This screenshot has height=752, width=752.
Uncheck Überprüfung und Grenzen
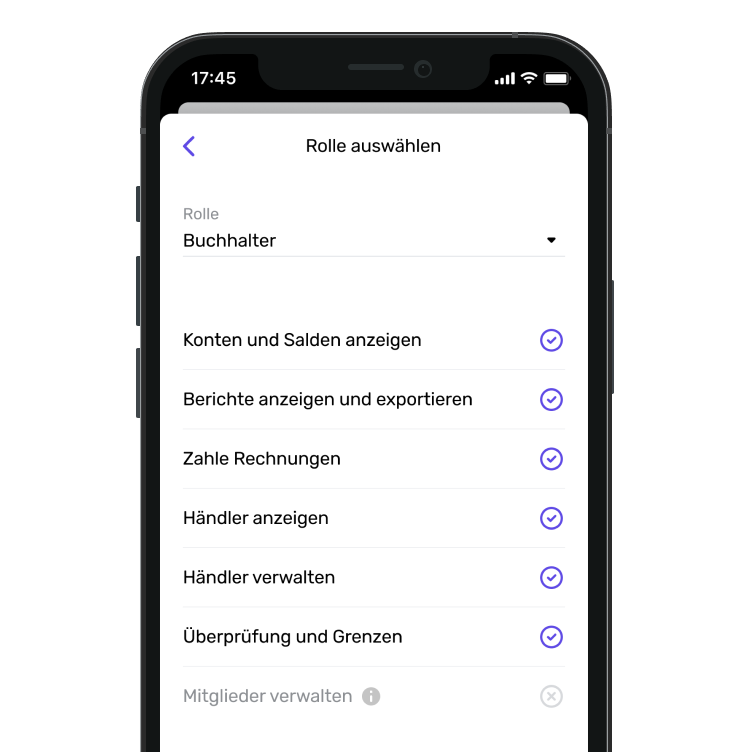coord(551,637)
